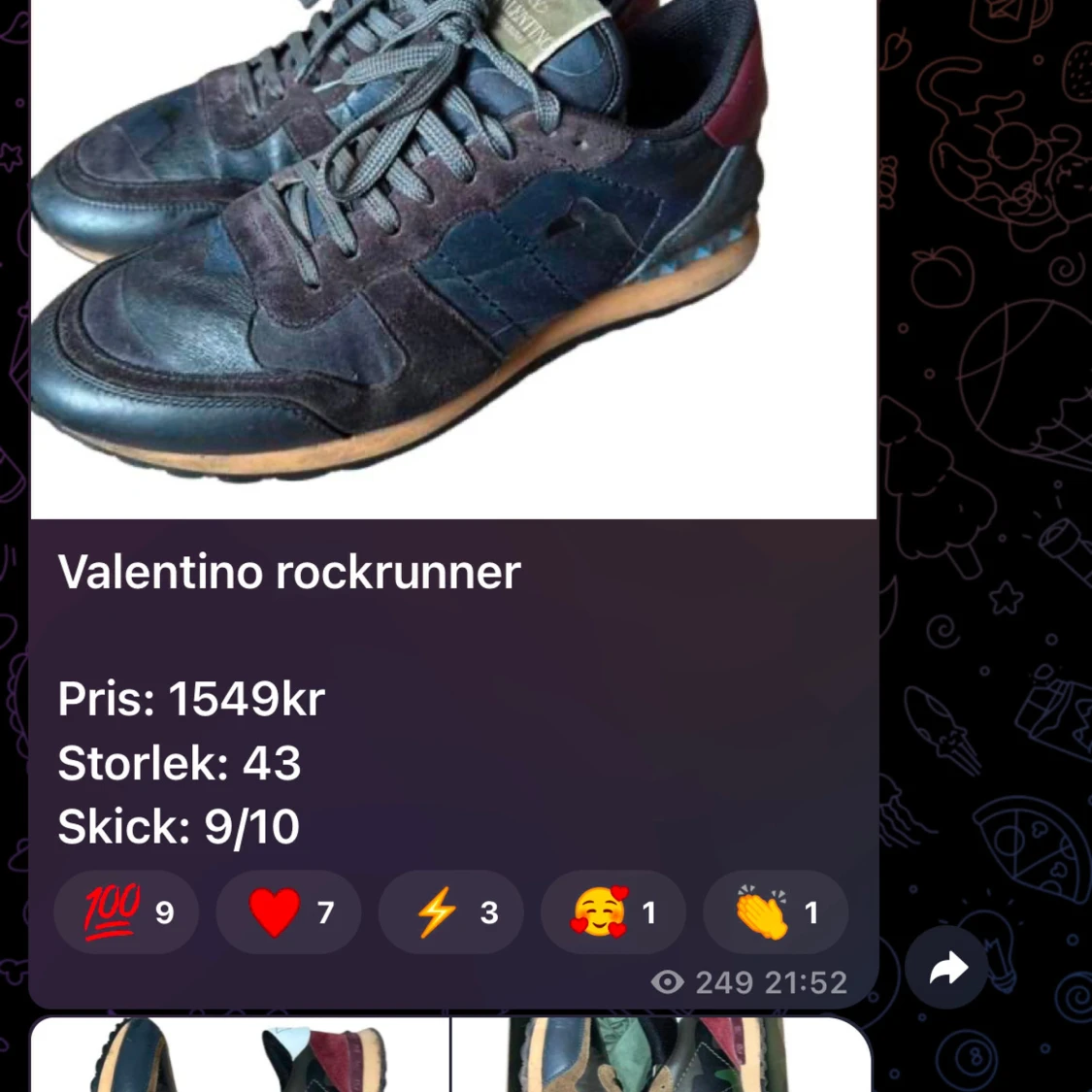The height and width of the screenshot is (1092, 1092).
Task: Open the Valentino rockrunner shoe photo
Action: coord(453,259)
